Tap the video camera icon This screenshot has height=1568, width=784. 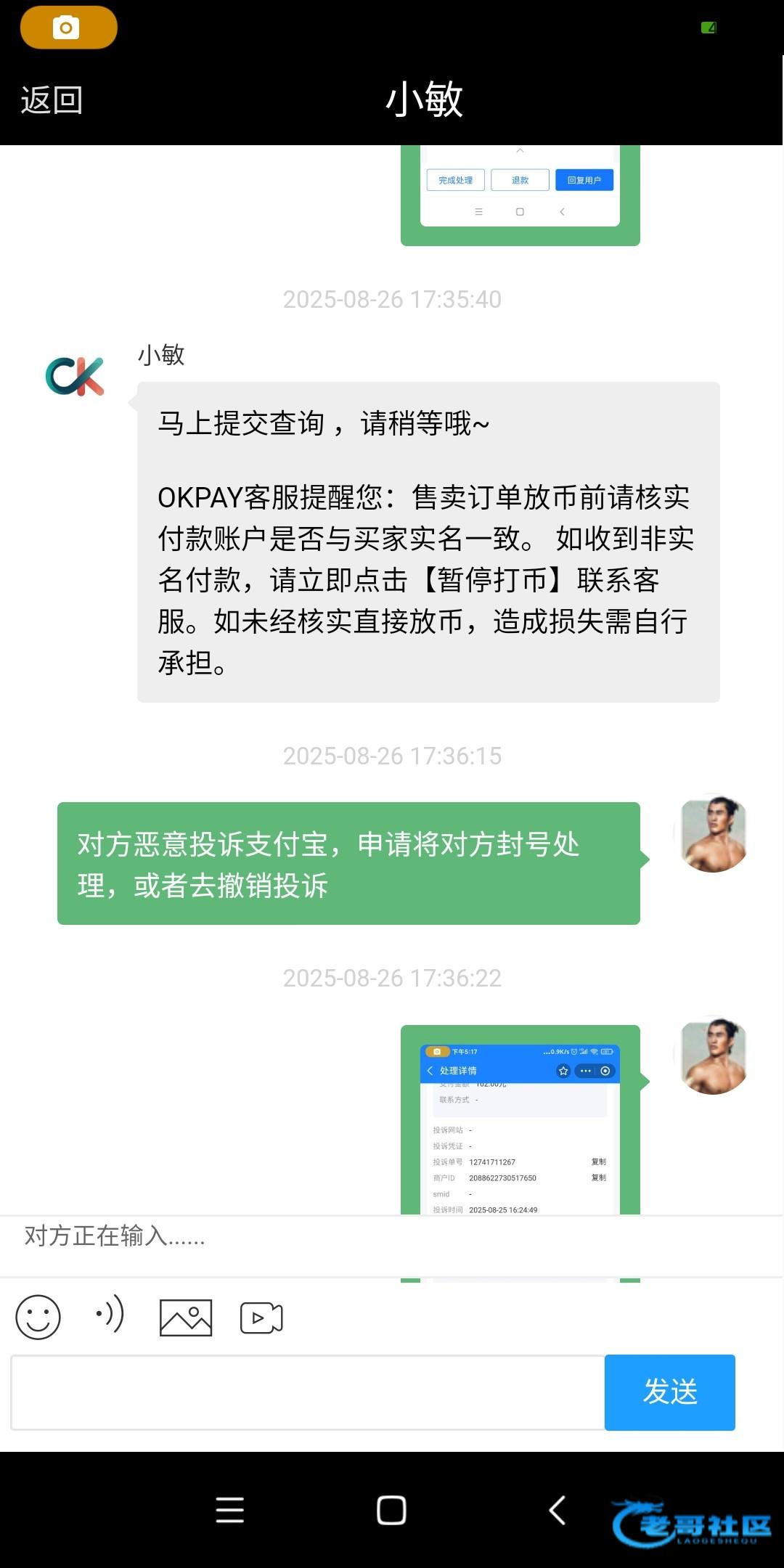tap(261, 1318)
